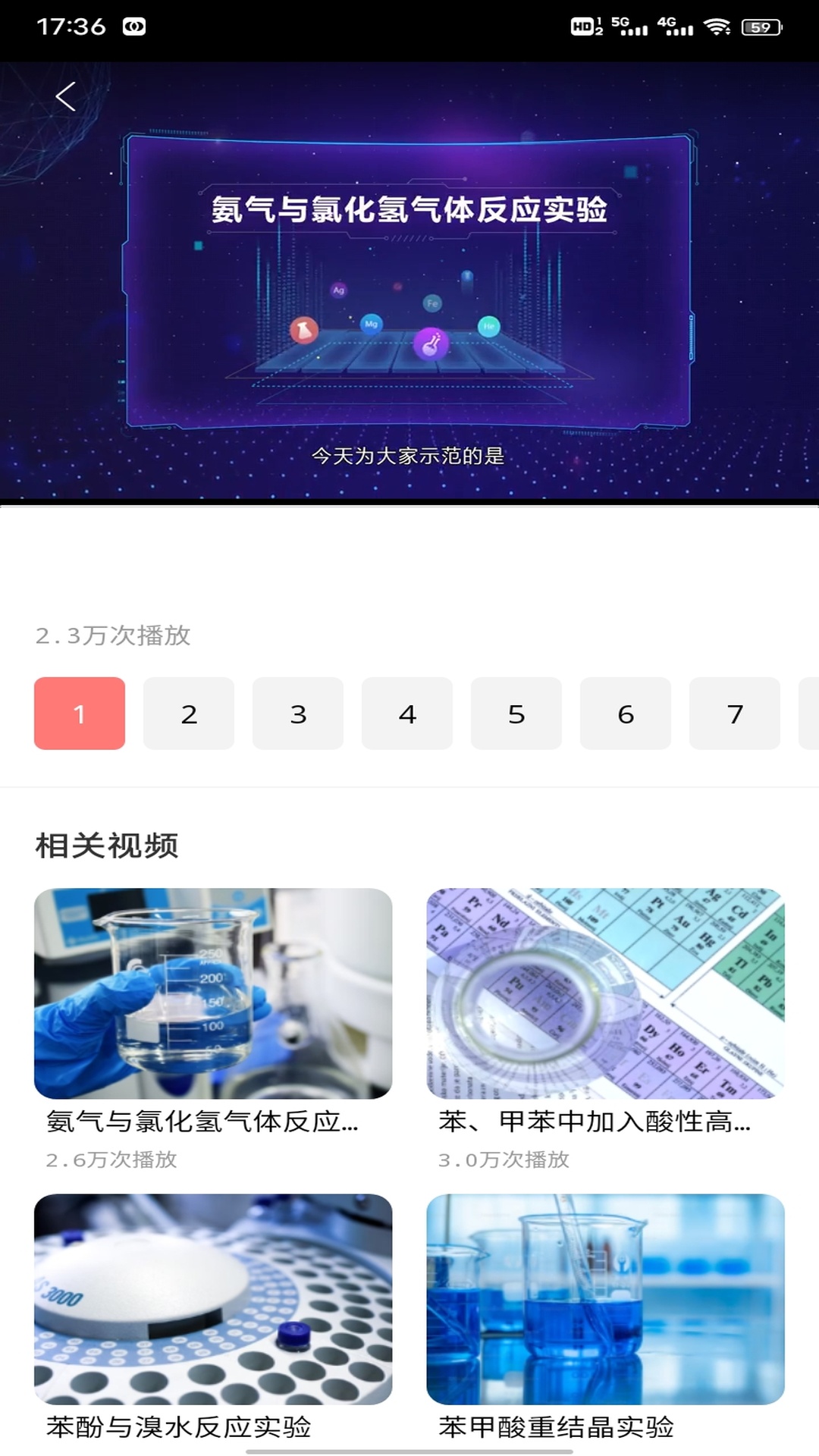Tap the video player to show playback controls

409,288
